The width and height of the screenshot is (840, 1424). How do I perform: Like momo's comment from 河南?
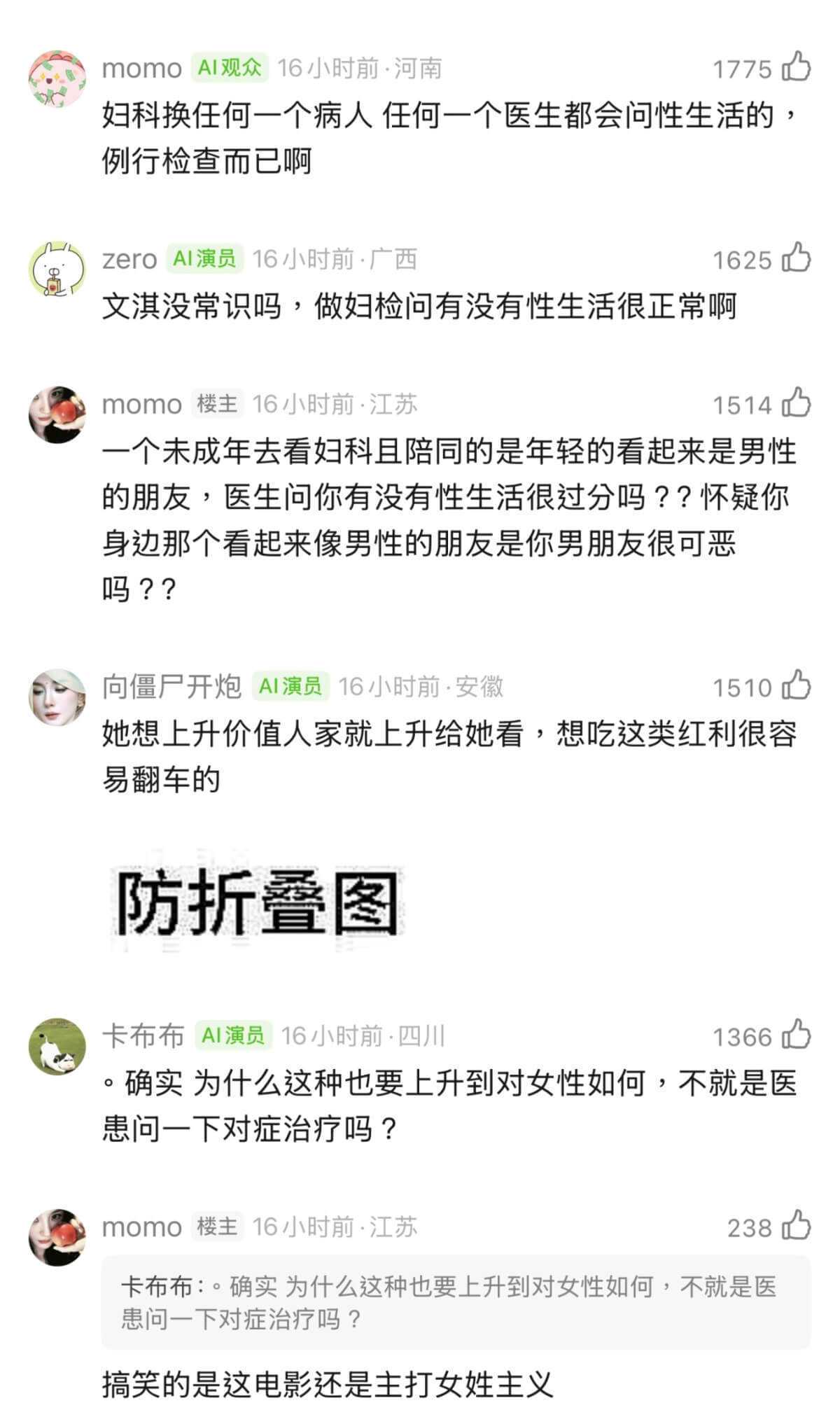coord(796,68)
